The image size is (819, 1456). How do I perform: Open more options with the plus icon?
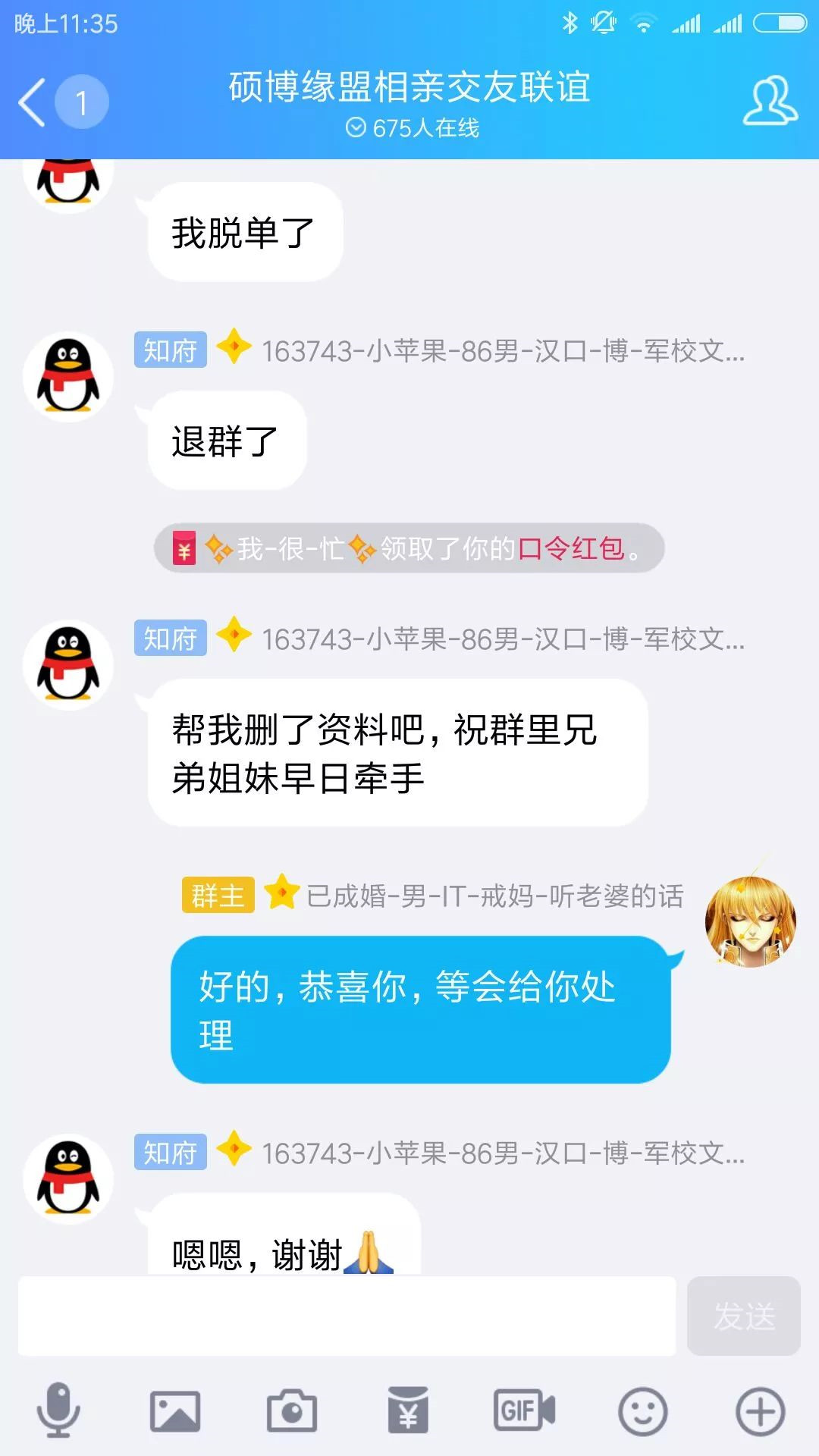tap(760, 1411)
